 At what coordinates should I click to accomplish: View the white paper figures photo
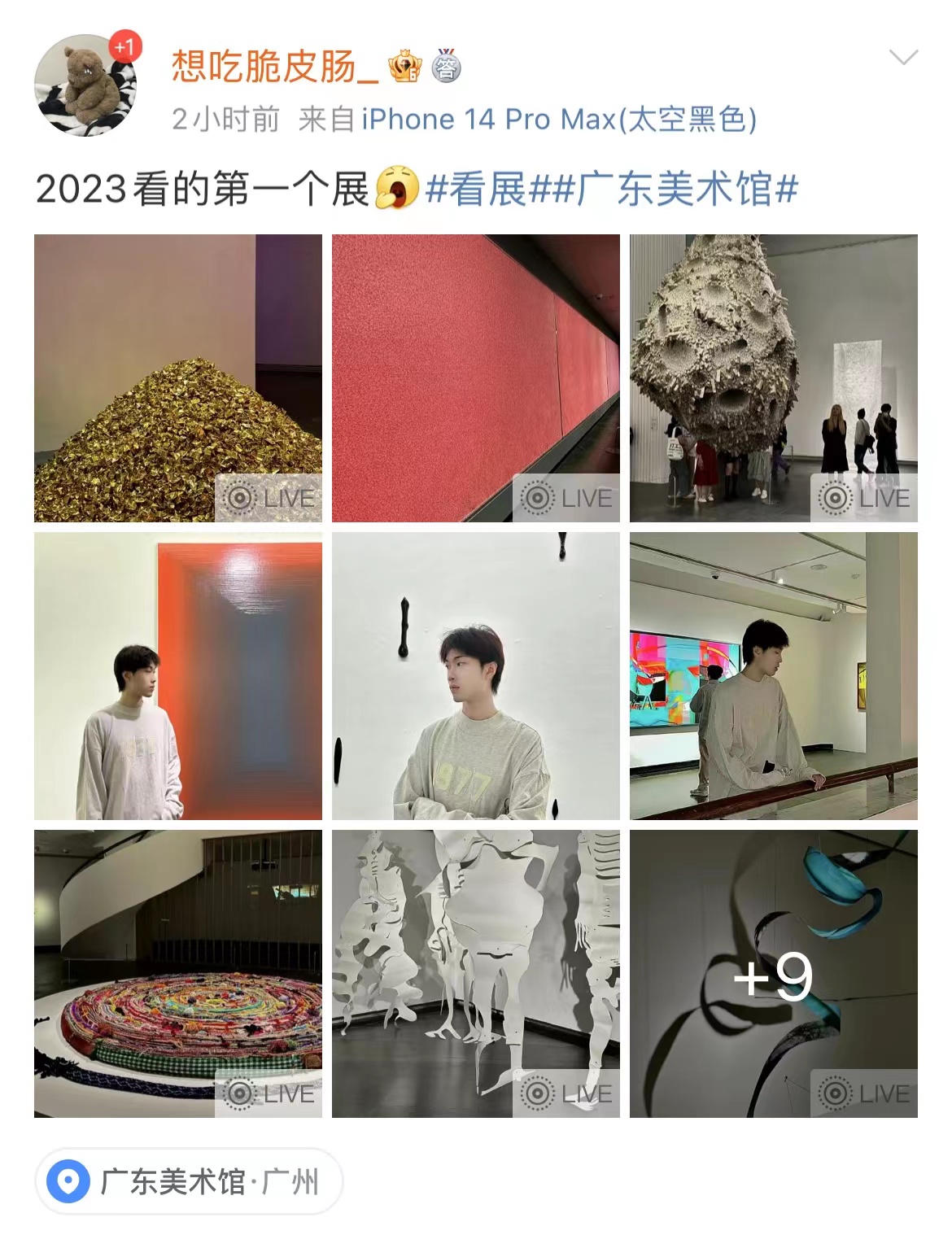pos(475,974)
